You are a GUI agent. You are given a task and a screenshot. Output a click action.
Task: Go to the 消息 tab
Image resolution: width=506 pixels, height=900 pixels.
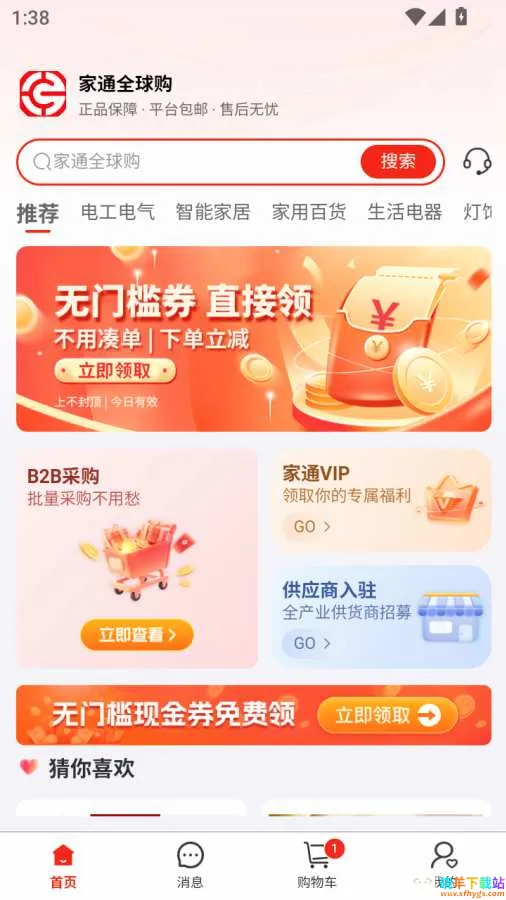pyautogui.click(x=190, y=866)
